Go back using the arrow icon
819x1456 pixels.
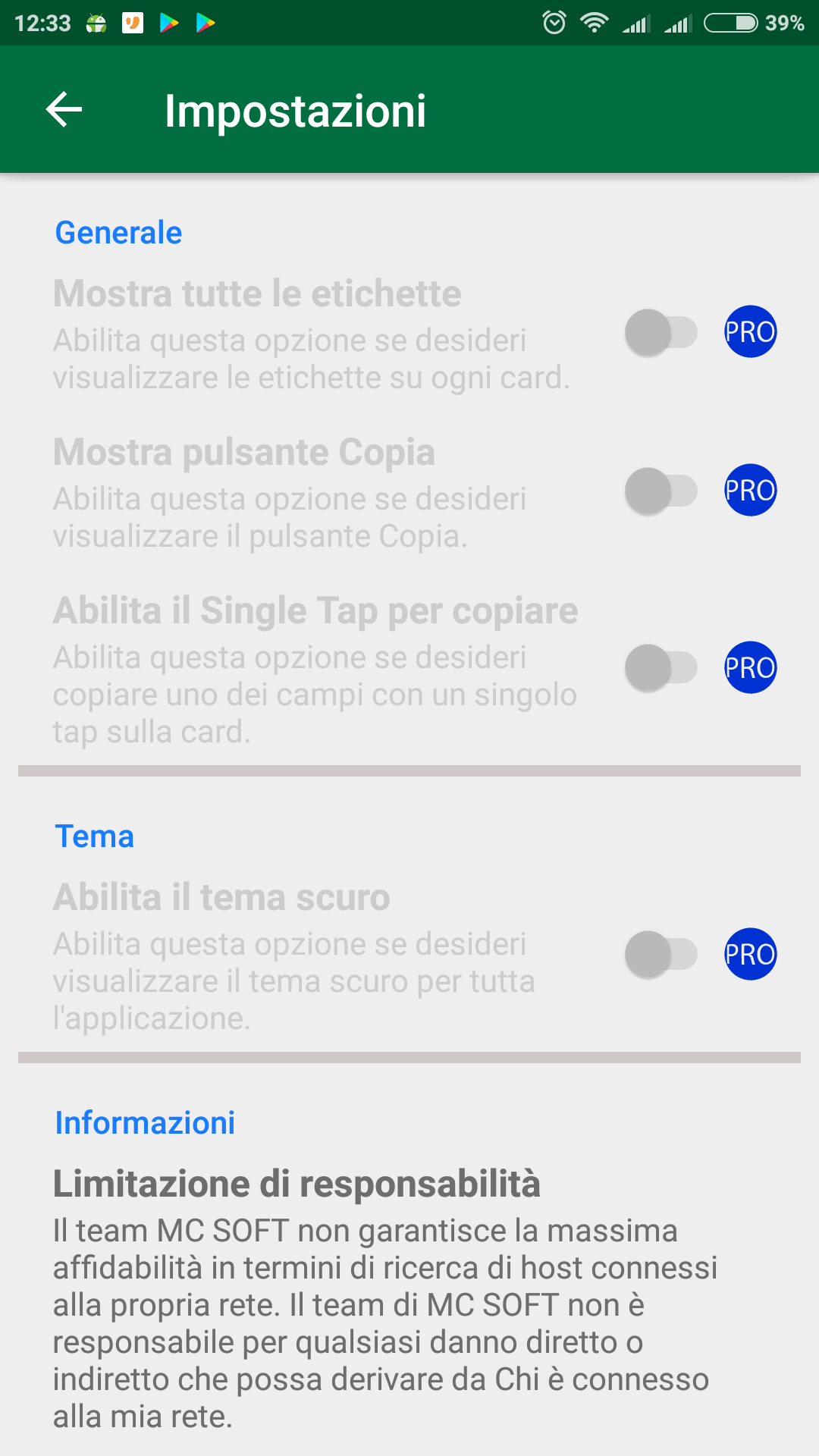point(64,110)
